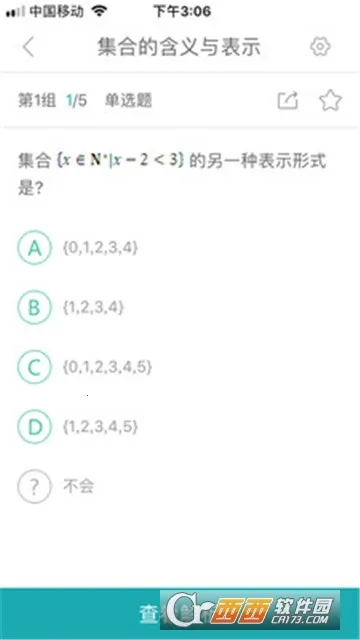Viewport: 360px width, 640px height.
Task: Share this question
Action: [288, 100]
